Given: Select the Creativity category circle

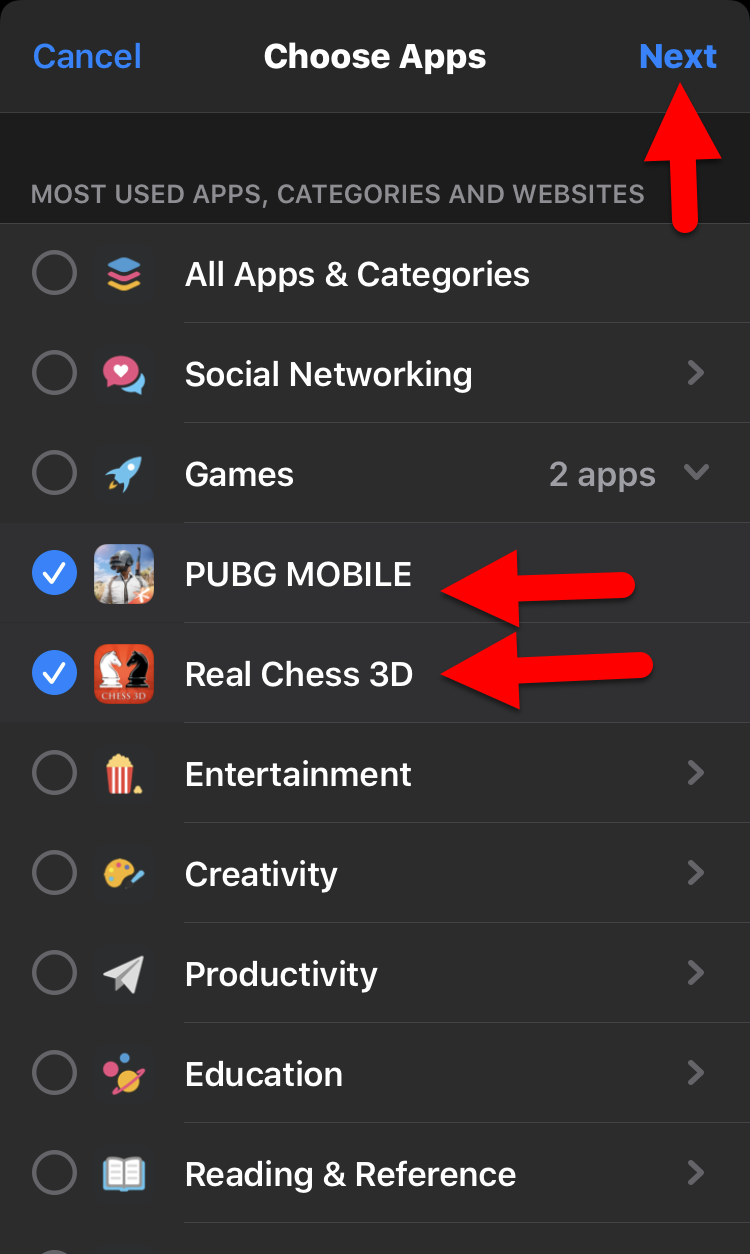Looking at the screenshot, I should 54,873.
